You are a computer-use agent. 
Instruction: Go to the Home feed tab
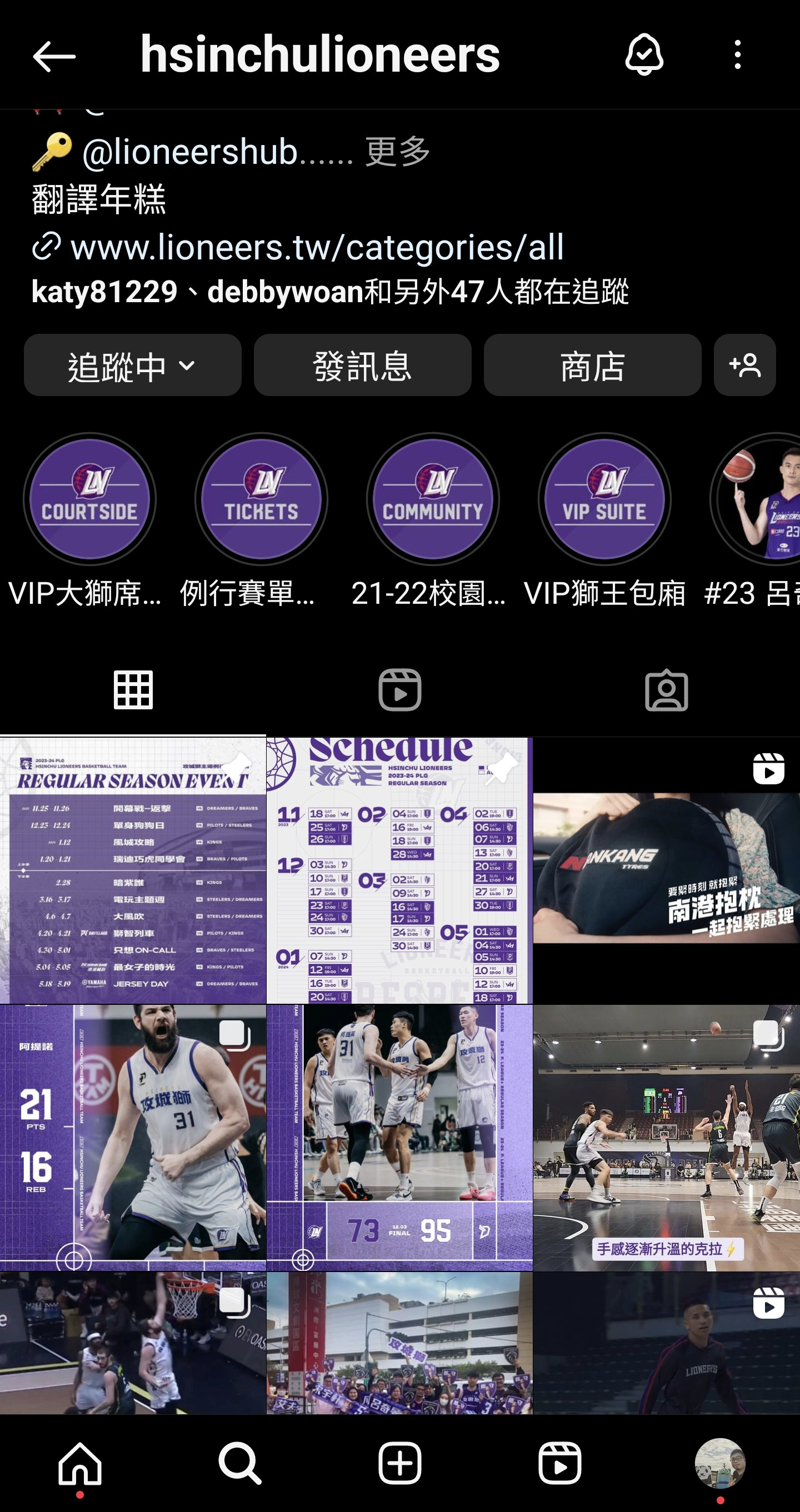tap(80, 1463)
